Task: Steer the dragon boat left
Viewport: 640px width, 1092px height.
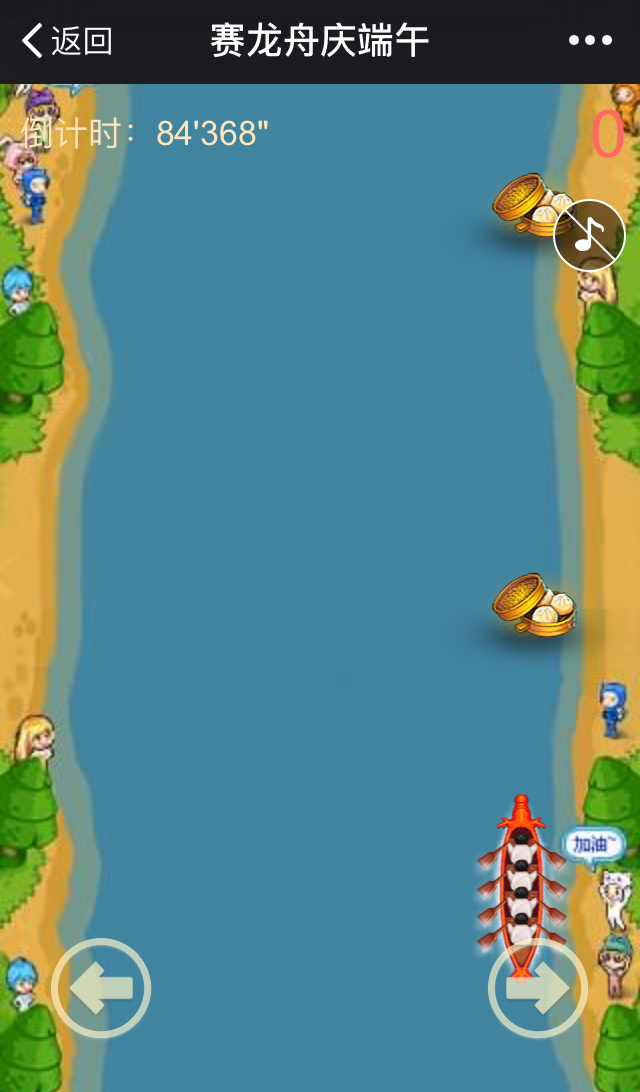Action: pyautogui.click(x=101, y=988)
